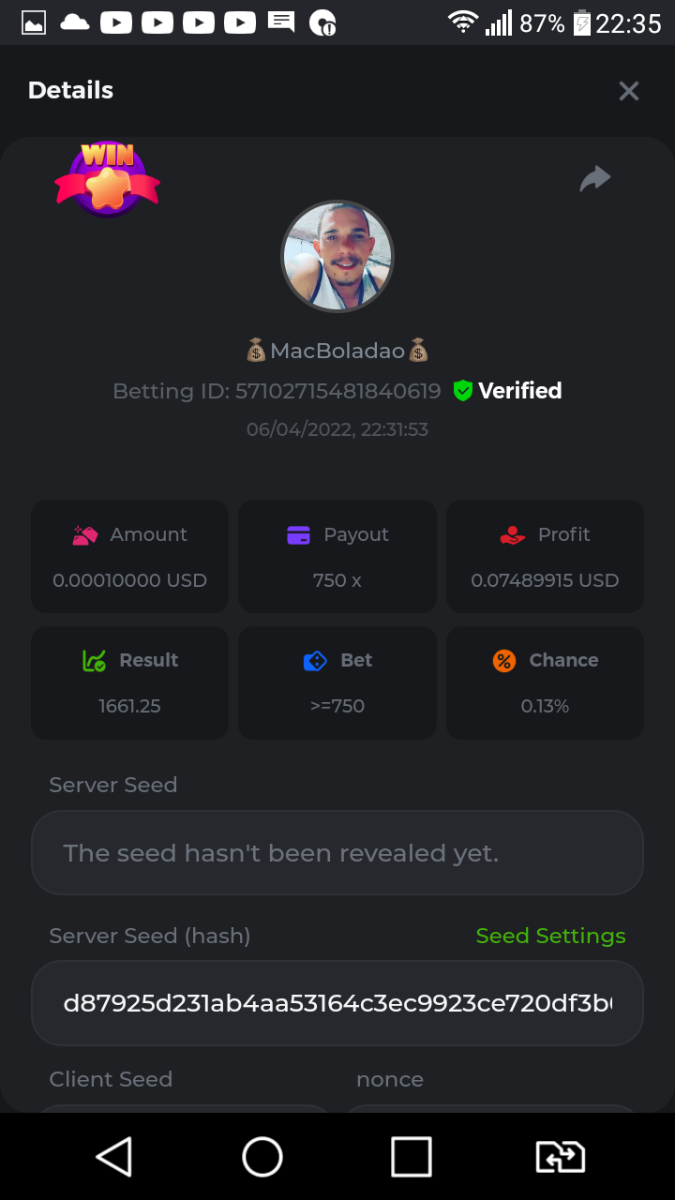
Task: Go to the home screen
Action: (x=262, y=1157)
